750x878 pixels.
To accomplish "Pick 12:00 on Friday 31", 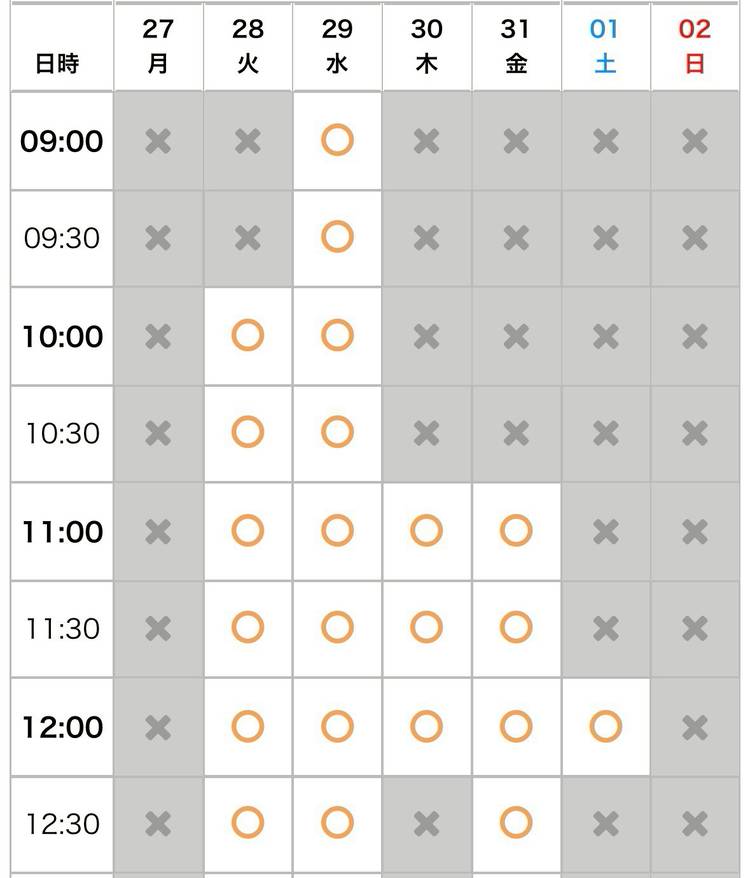I will (516, 726).
